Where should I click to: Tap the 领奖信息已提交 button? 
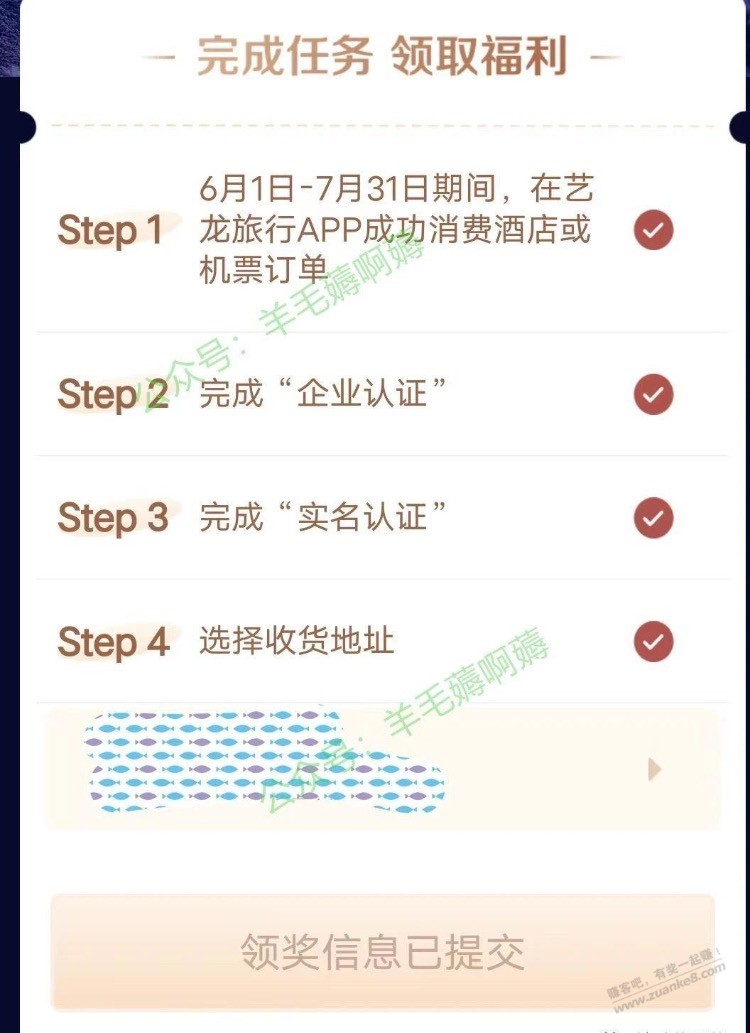[x=383, y=952]
